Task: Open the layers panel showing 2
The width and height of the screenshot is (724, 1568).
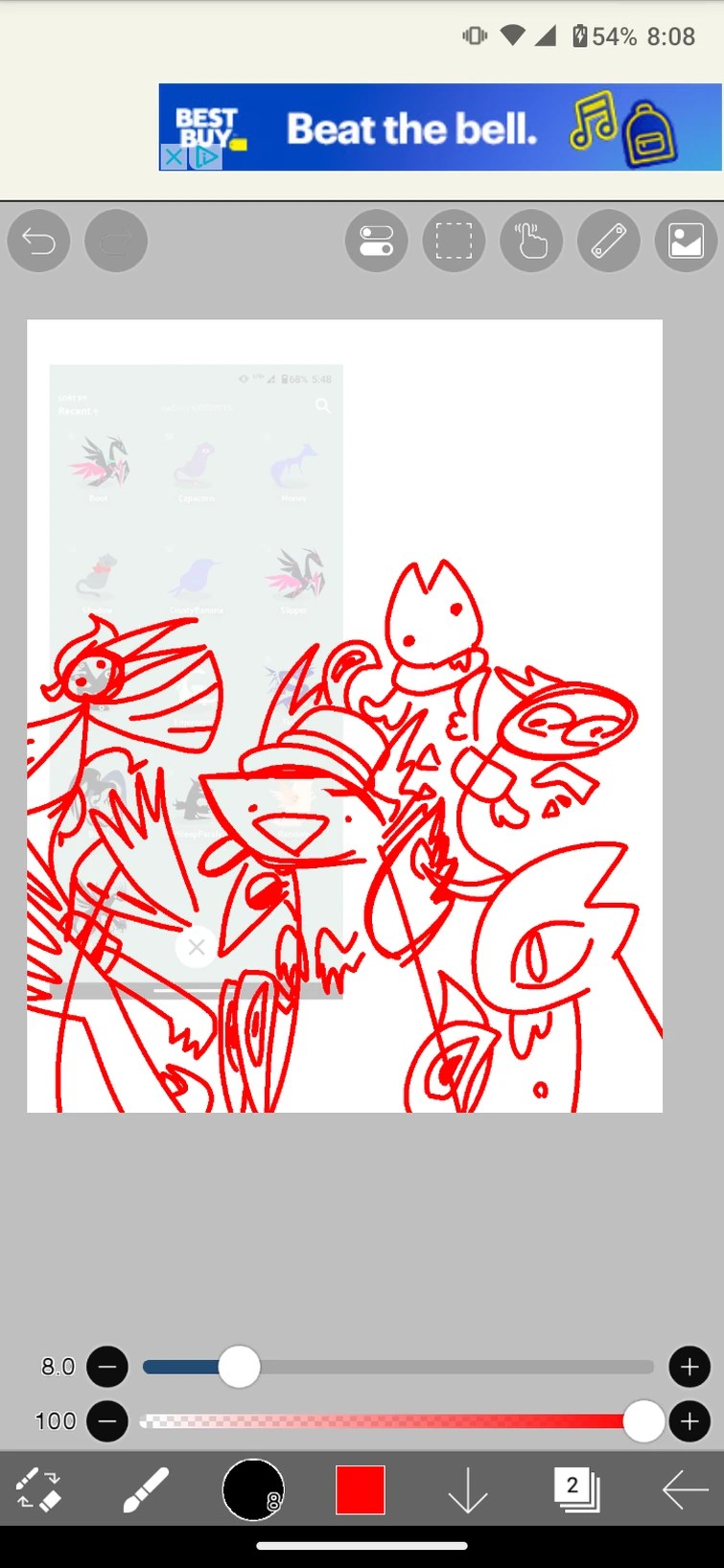Action: (576, 1490)
